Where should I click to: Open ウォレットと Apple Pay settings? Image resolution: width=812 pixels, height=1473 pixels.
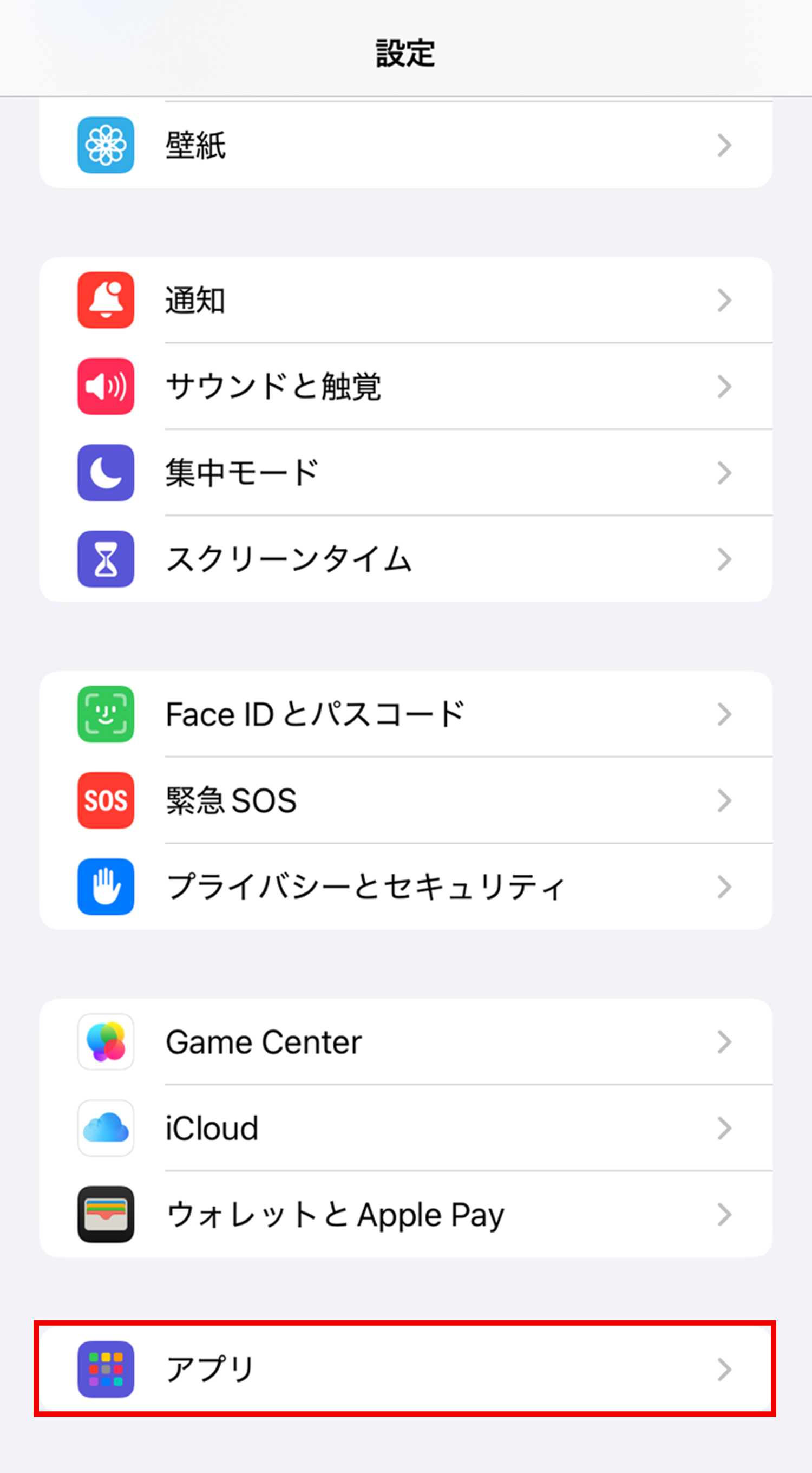pyautogui.click(x=405, y=1215)
